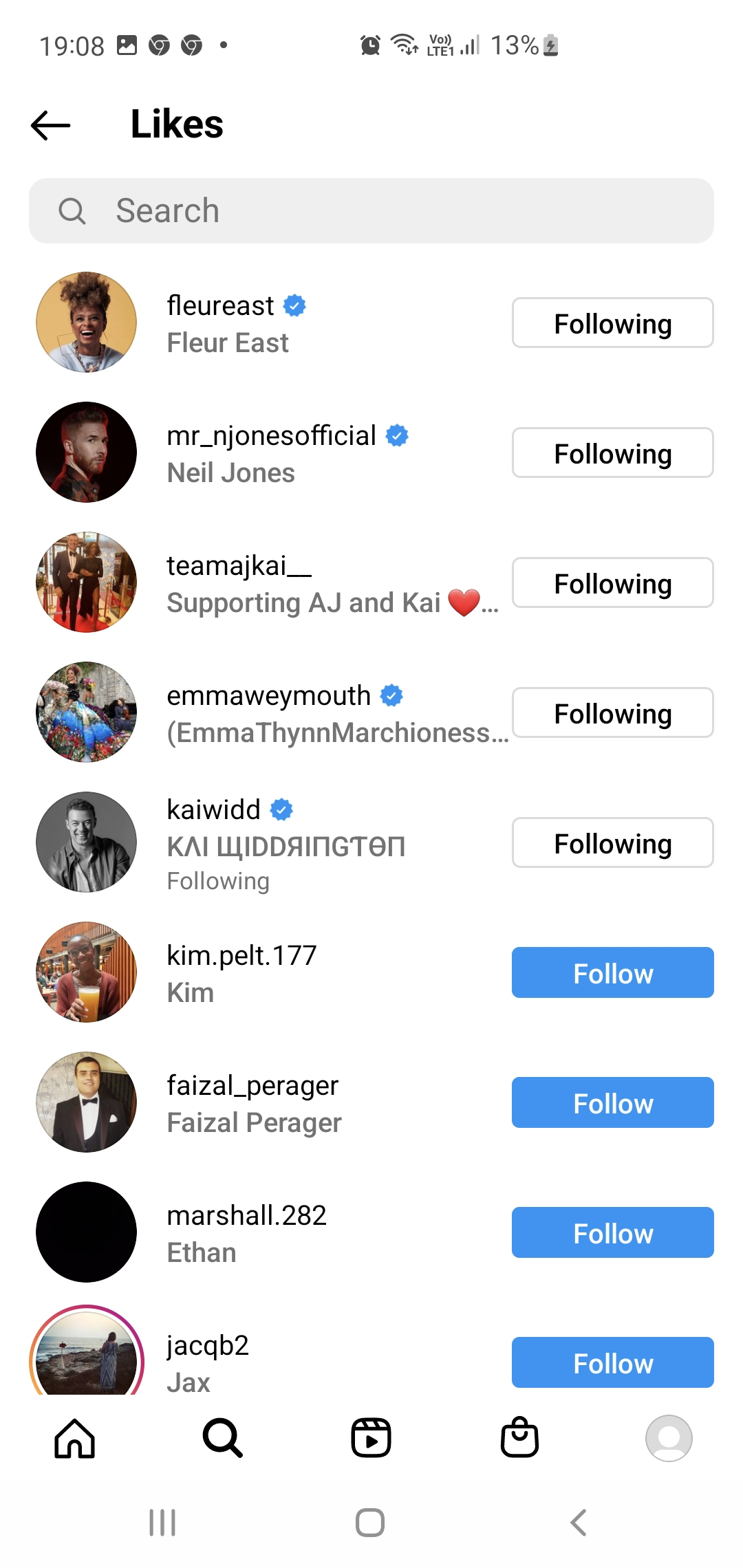Tap the Search field in Likes

[x=371, y=210]
